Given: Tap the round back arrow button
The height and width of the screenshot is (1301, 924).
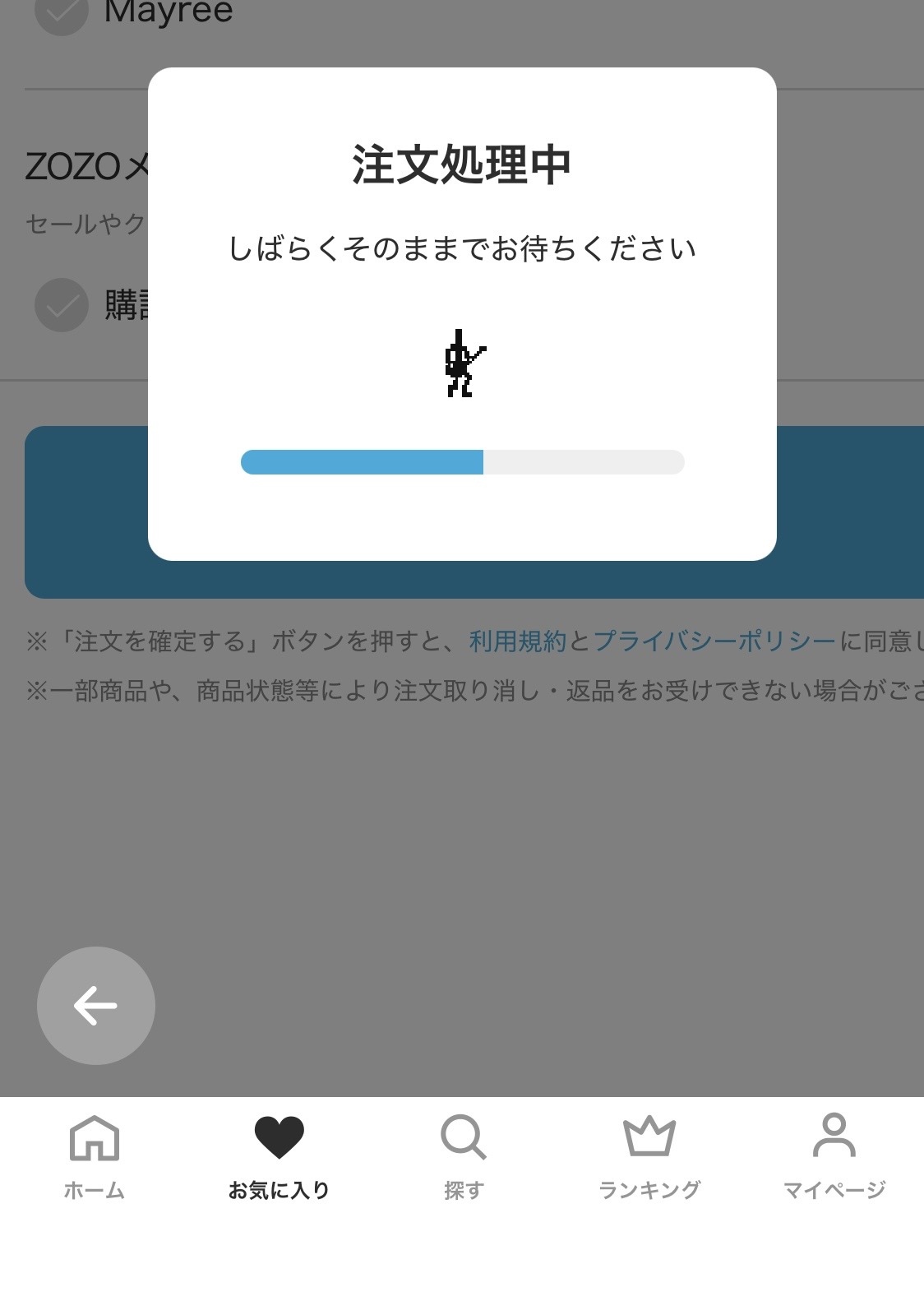Looking at the screenshot, I should 96,1005.
